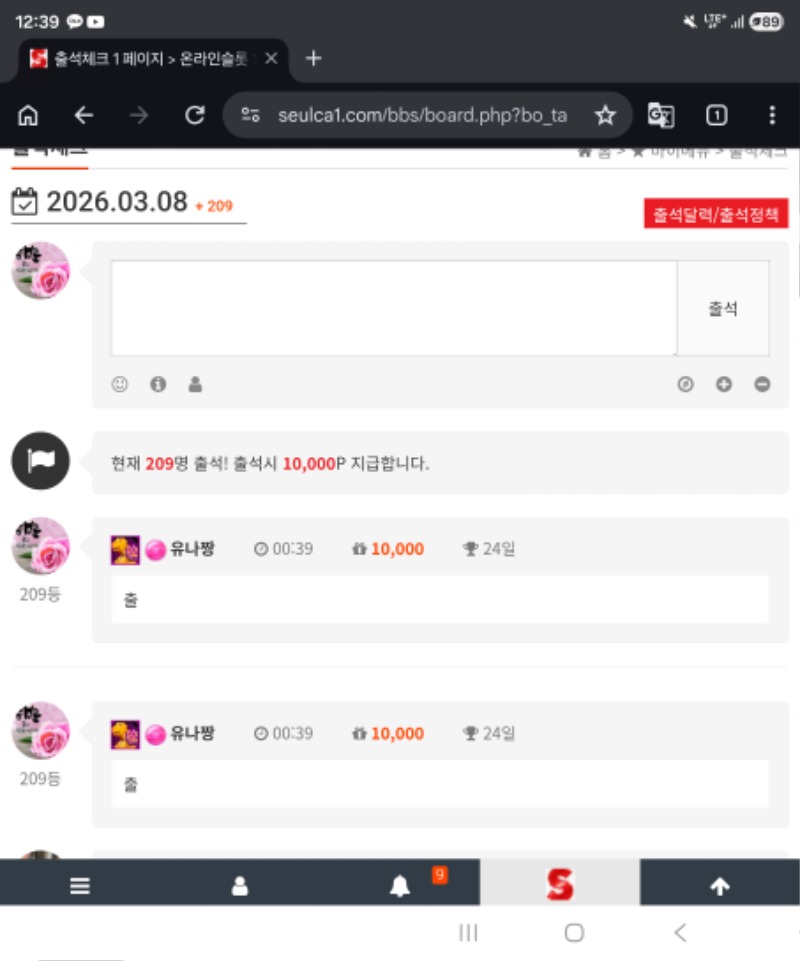Open the emoticon smiley picker
Image resolution: width=800 pixels, height=961 pixels.
point(120,384)
